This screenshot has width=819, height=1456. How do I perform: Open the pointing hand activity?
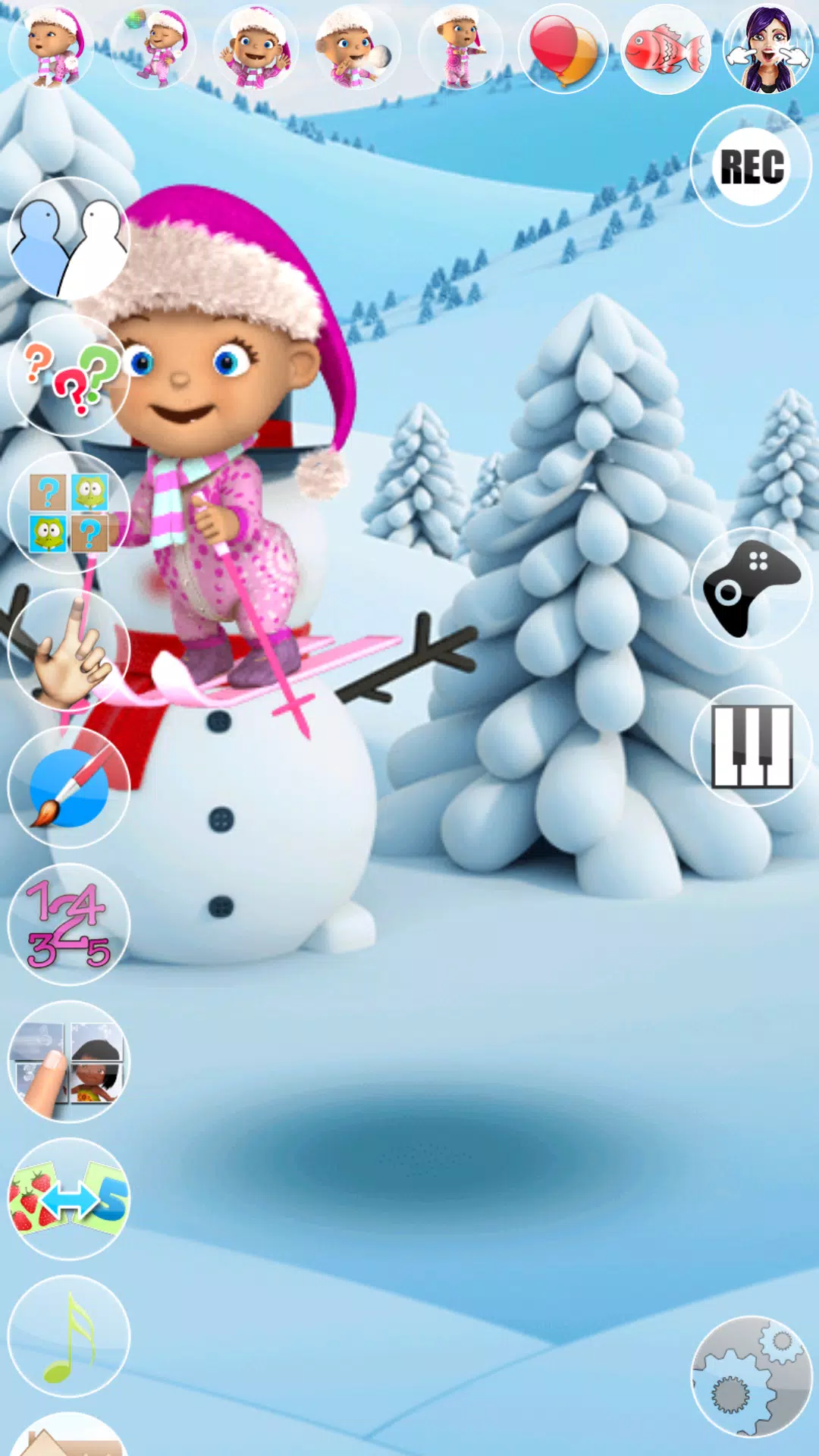coord(68,650)
